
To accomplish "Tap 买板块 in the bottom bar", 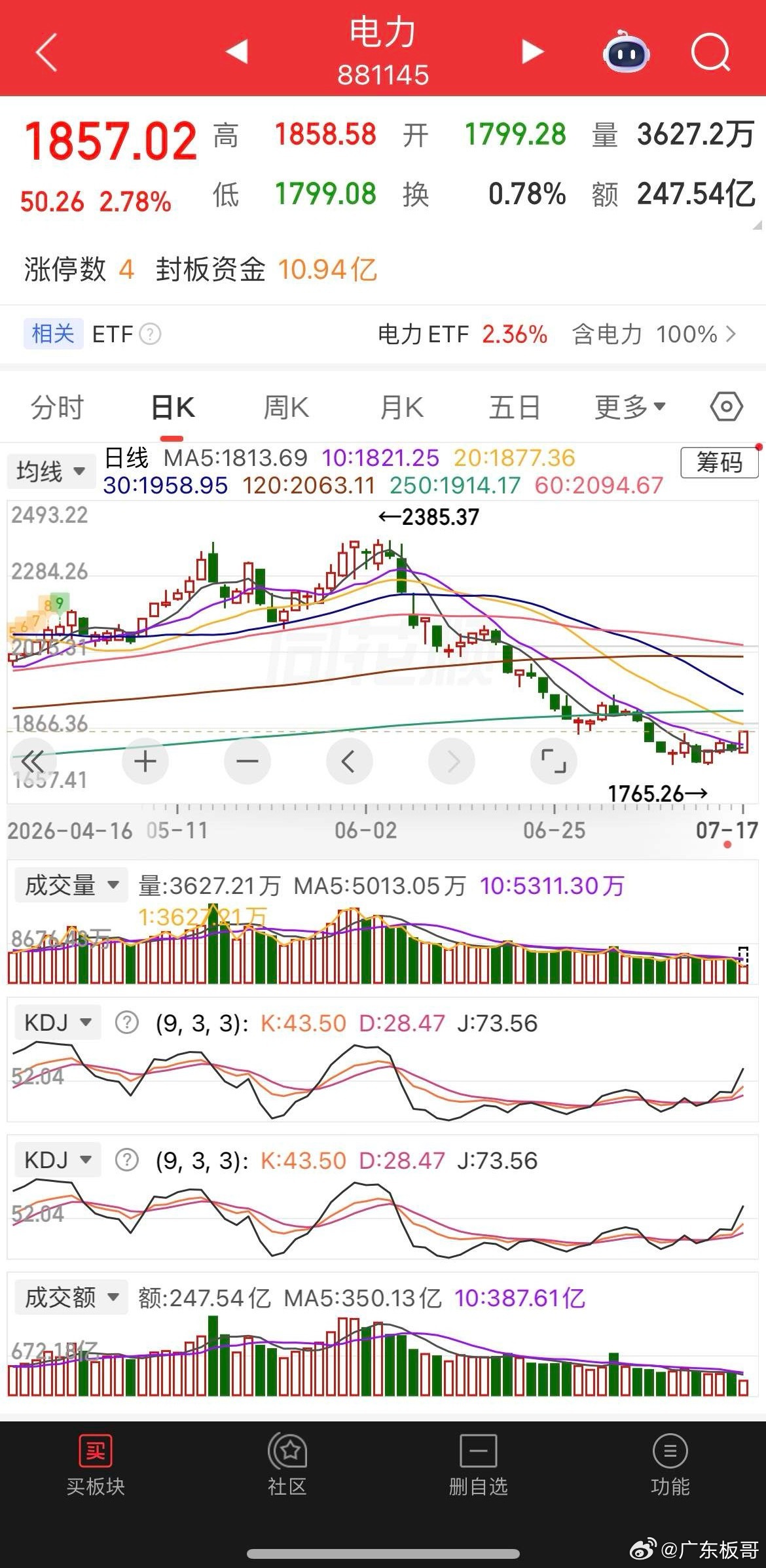I will 96,1466.
